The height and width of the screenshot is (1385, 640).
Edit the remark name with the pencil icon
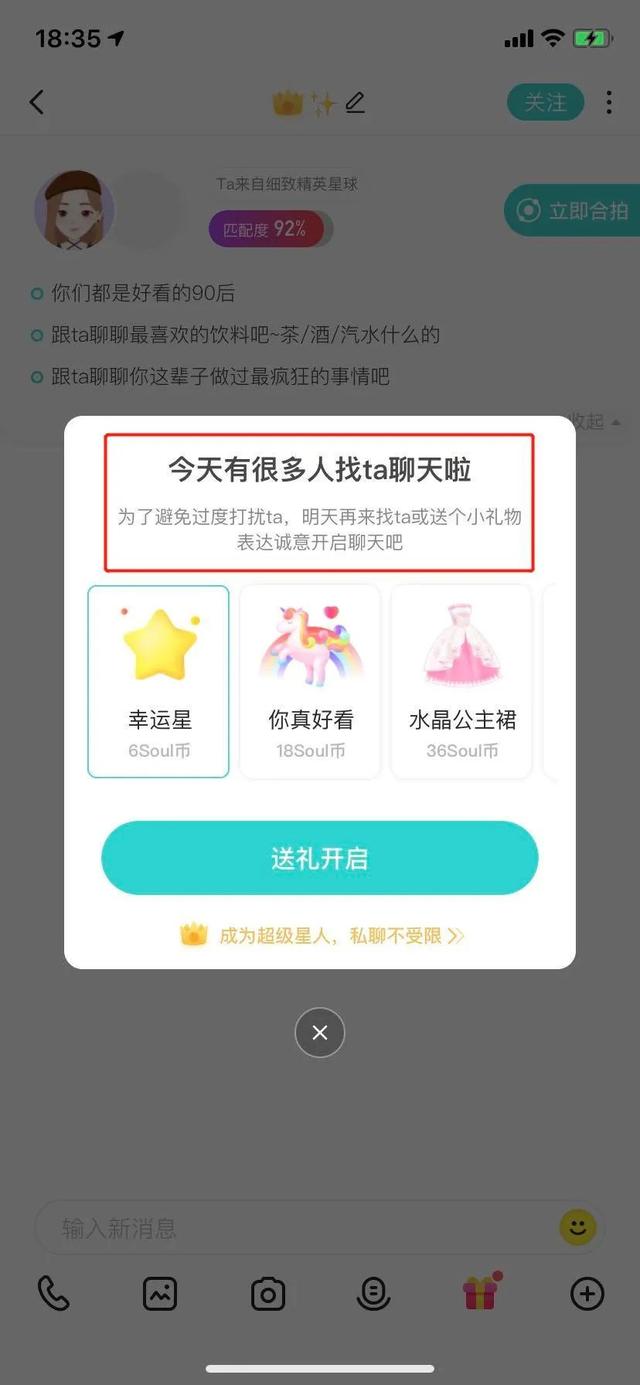tap(355, 102)
